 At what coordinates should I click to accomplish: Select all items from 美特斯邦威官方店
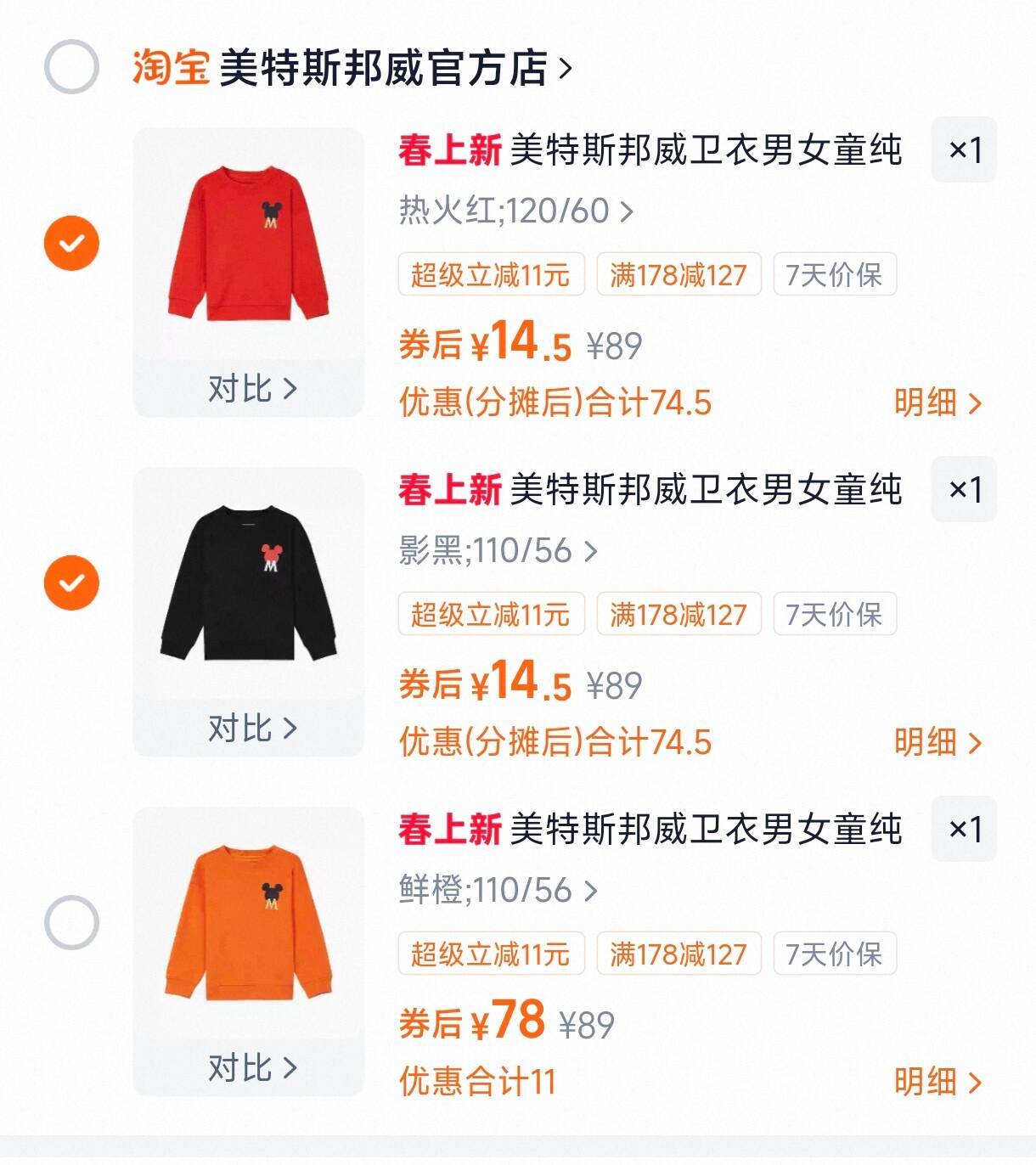[71, 67]
